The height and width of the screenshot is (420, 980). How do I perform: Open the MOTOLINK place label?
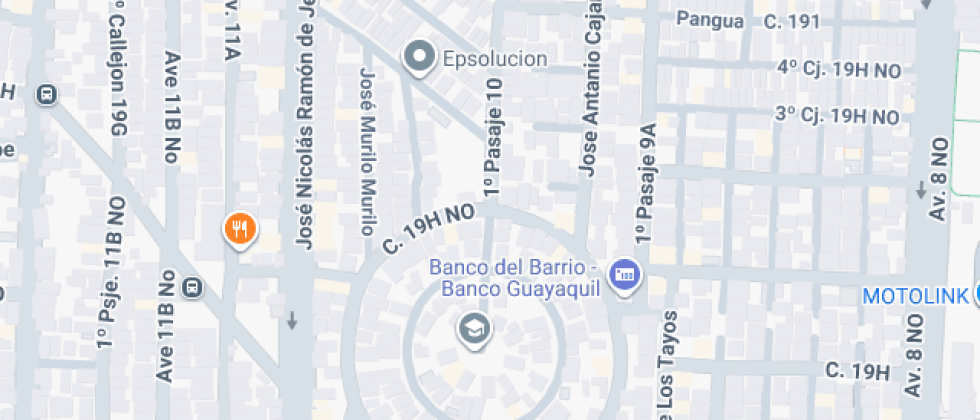[x=914, y=296]
